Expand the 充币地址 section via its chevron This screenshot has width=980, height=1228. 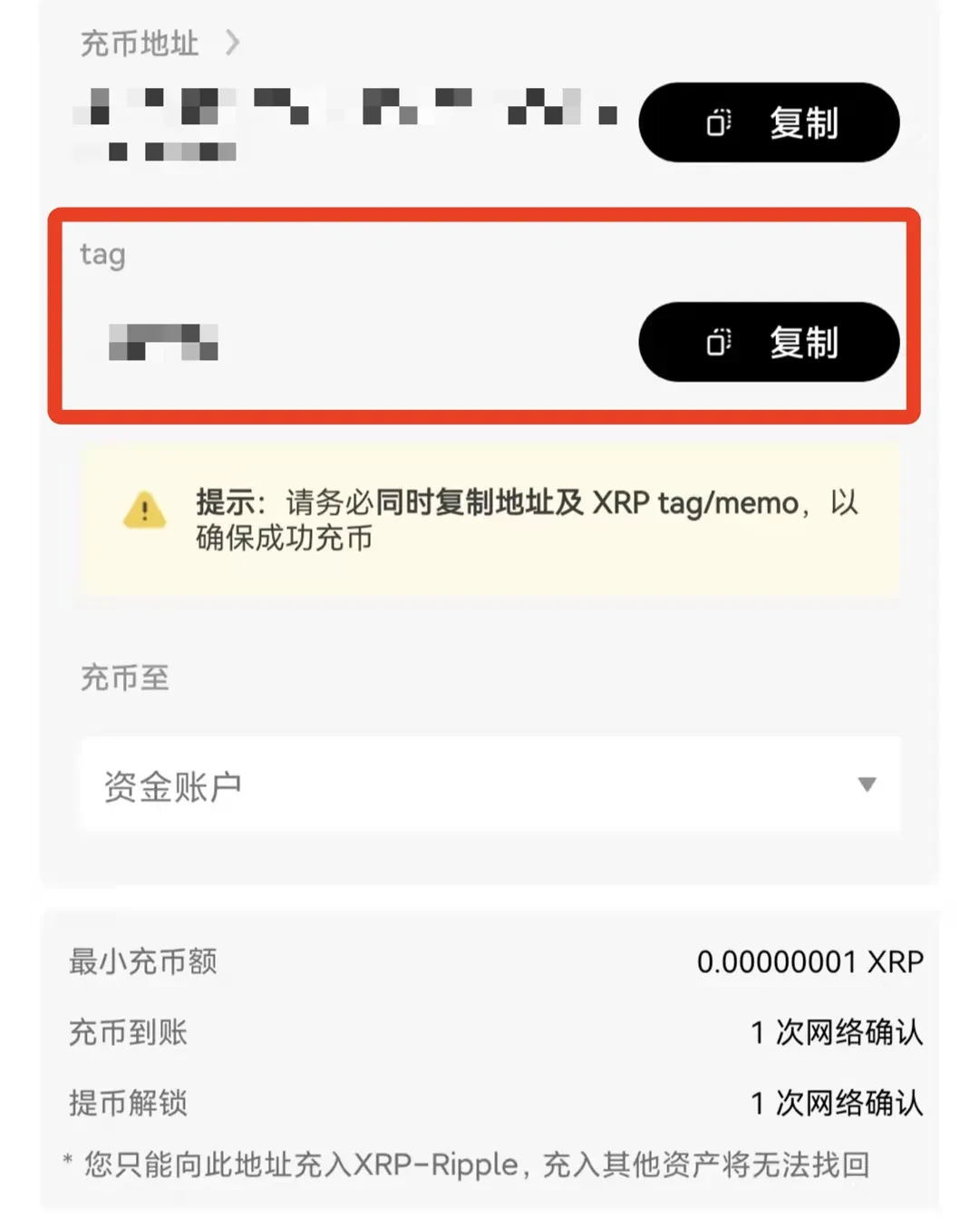233,44
